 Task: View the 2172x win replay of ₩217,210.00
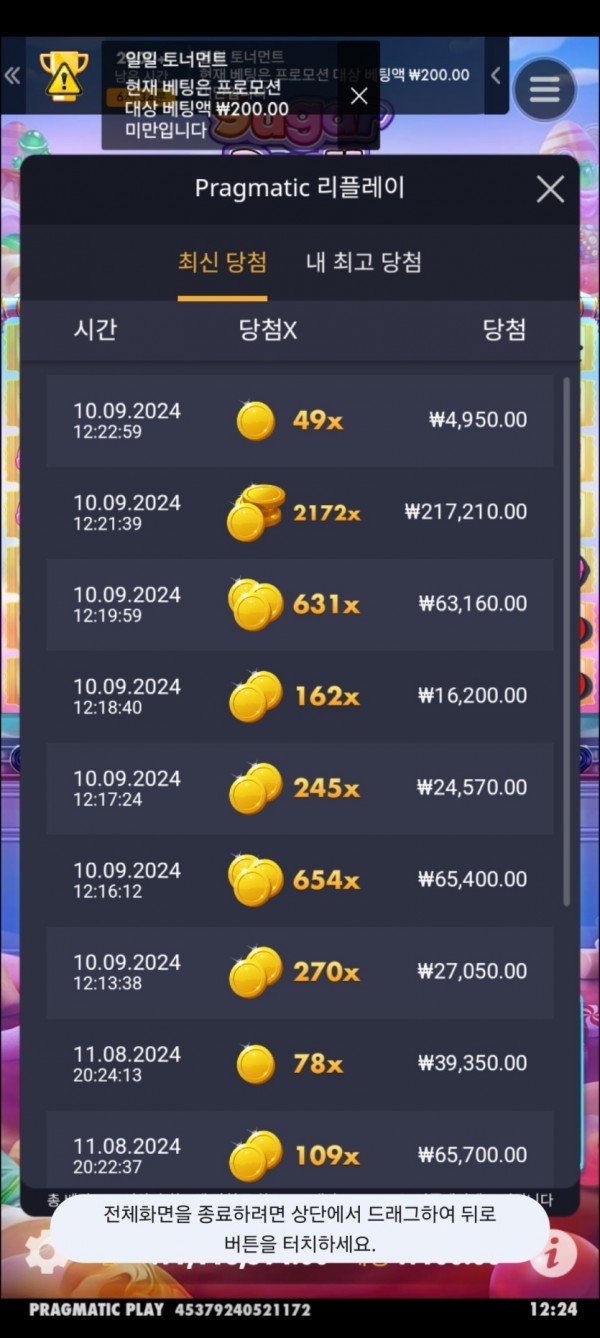300,512
